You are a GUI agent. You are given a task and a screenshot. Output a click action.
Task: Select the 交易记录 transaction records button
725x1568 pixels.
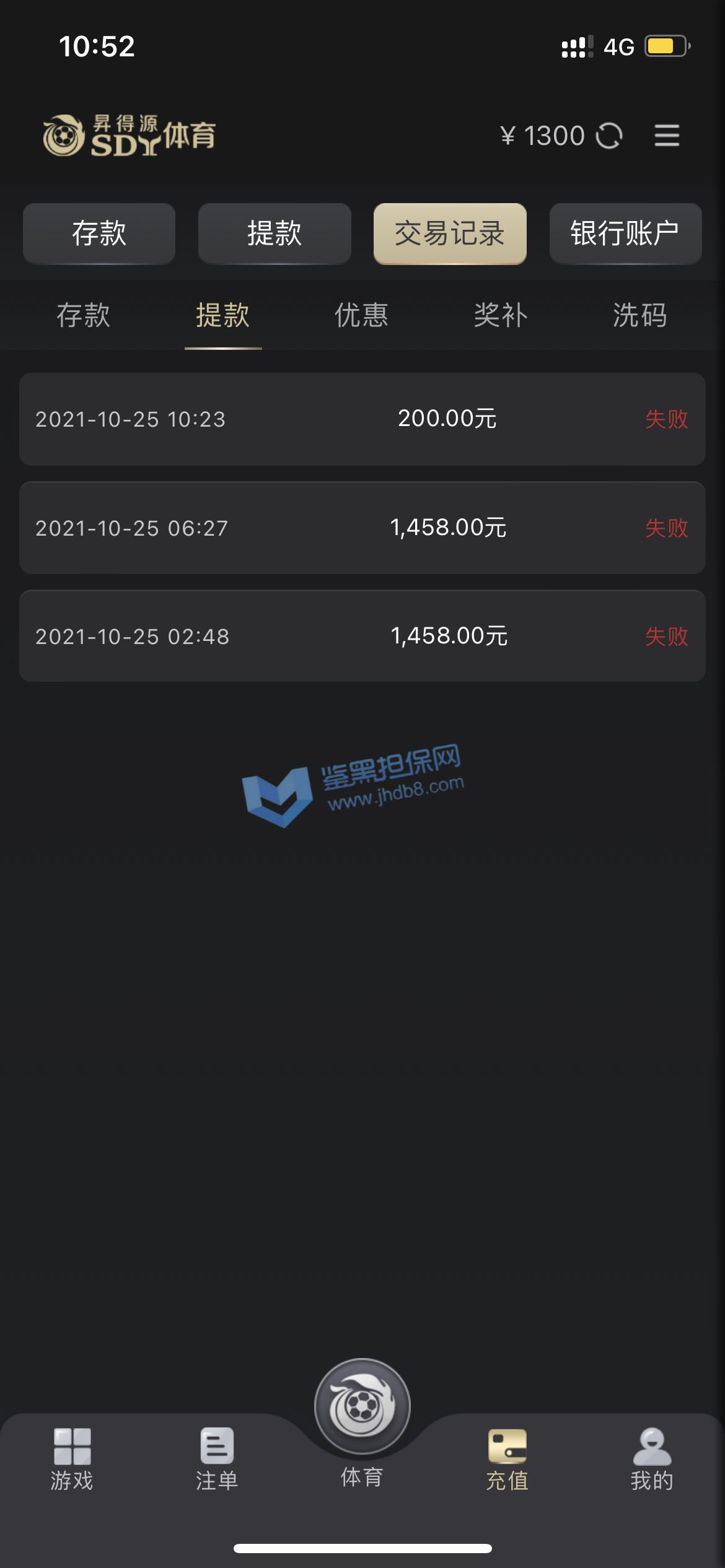click(450, 233)
